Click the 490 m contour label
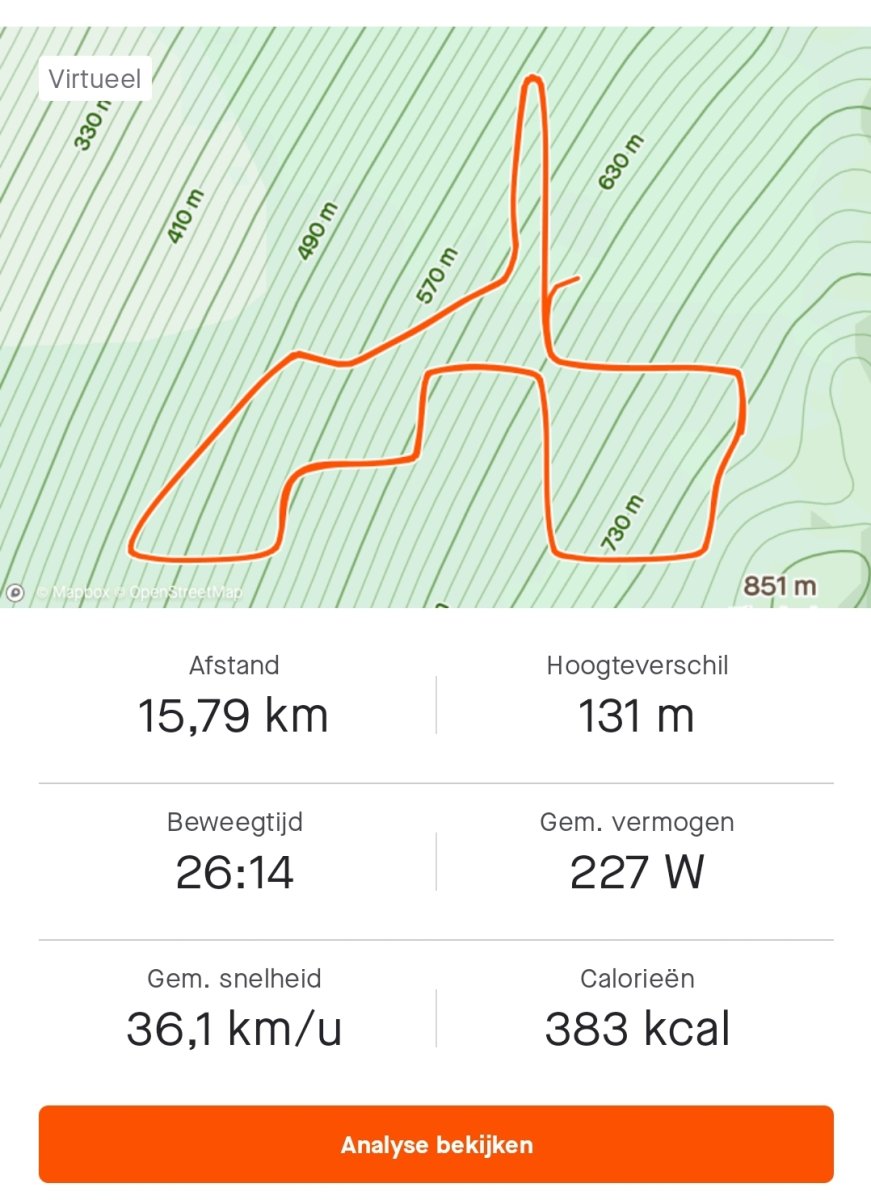 (x=318, y=231)
